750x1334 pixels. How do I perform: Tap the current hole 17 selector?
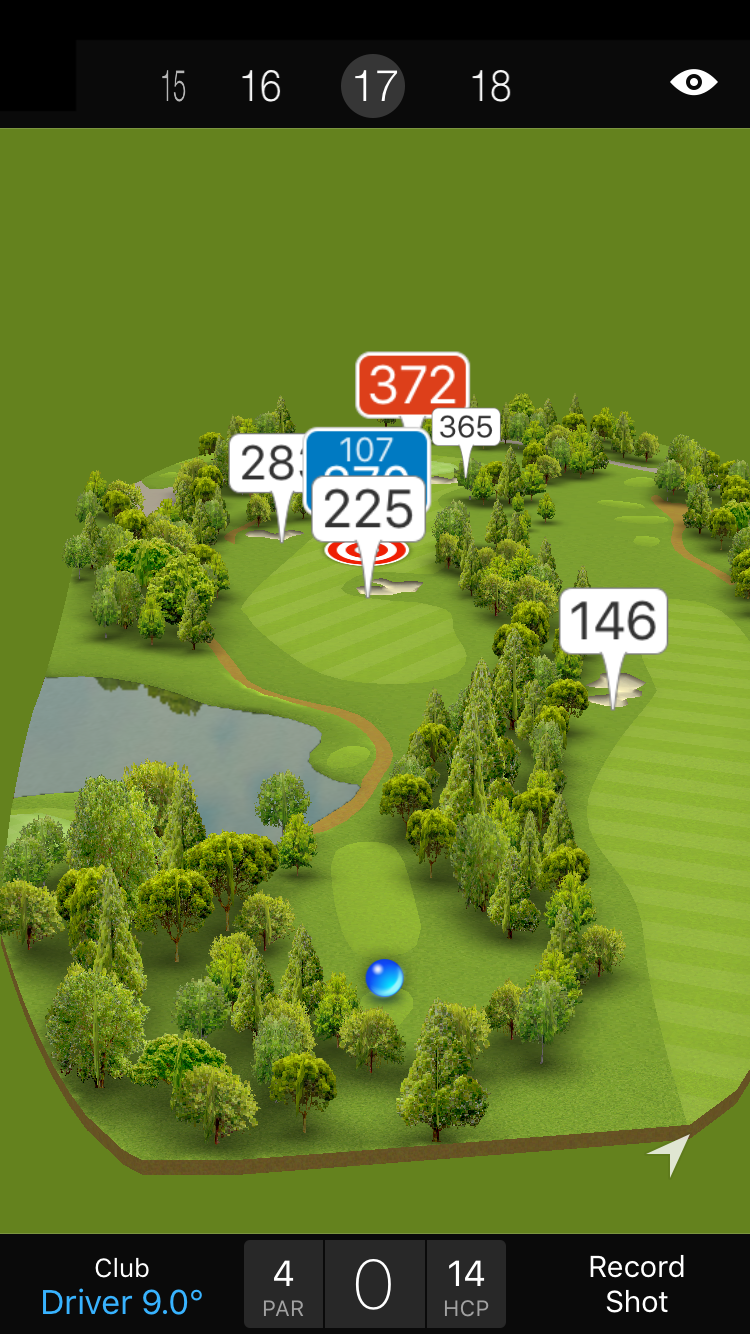(374, 87)
